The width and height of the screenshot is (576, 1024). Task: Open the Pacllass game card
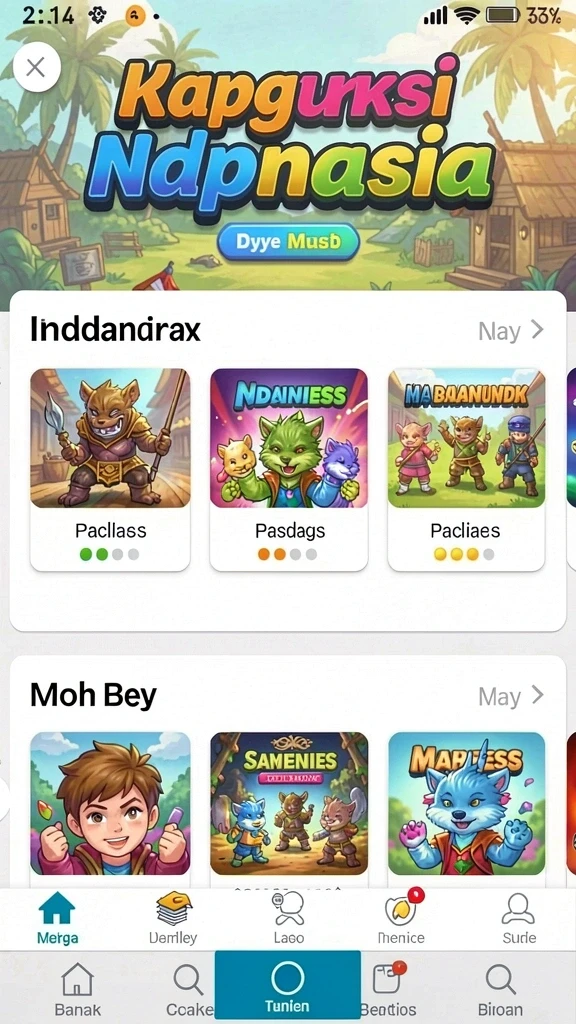[x=110, y=470]
